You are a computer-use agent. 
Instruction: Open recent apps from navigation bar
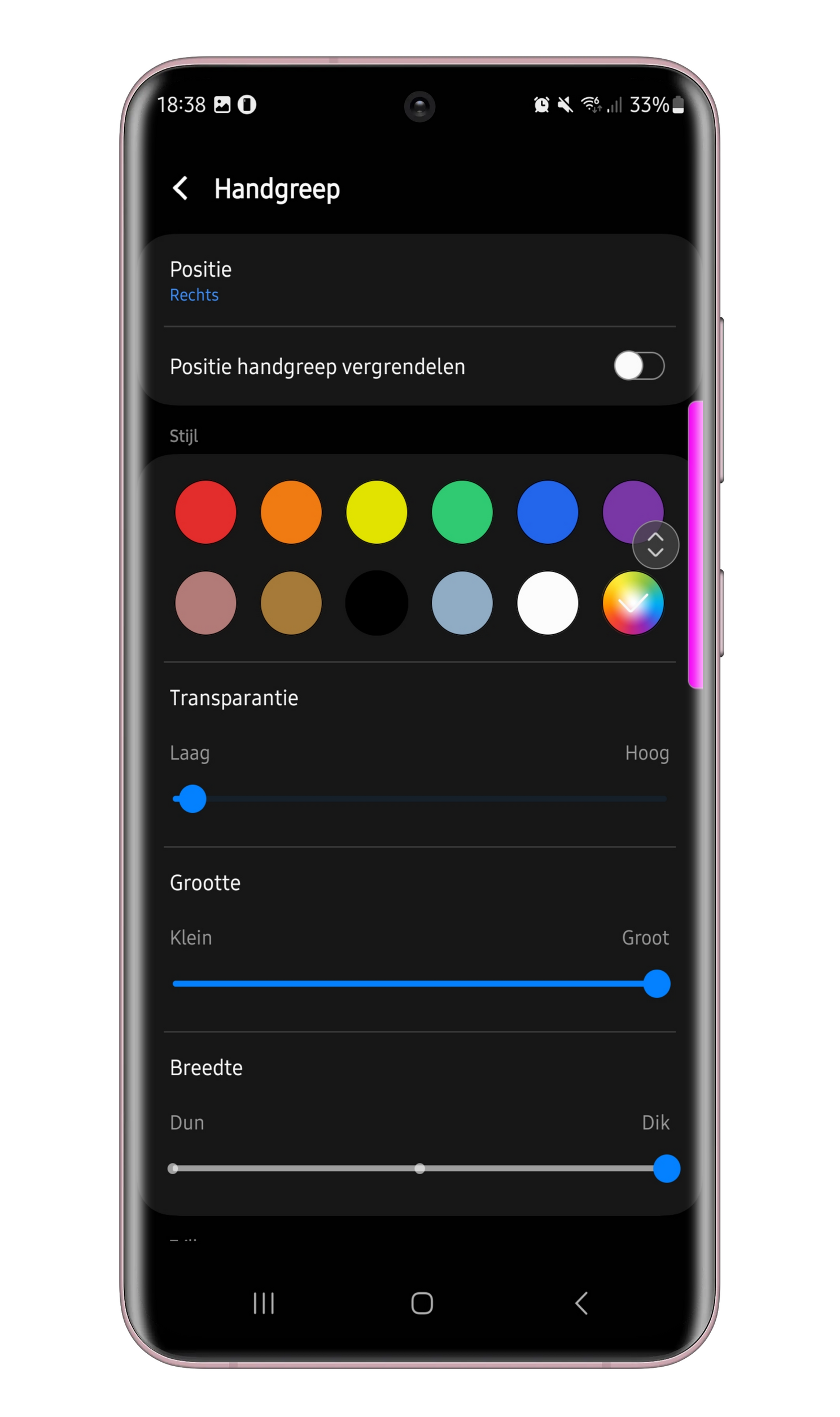(x=264, y=1303)
